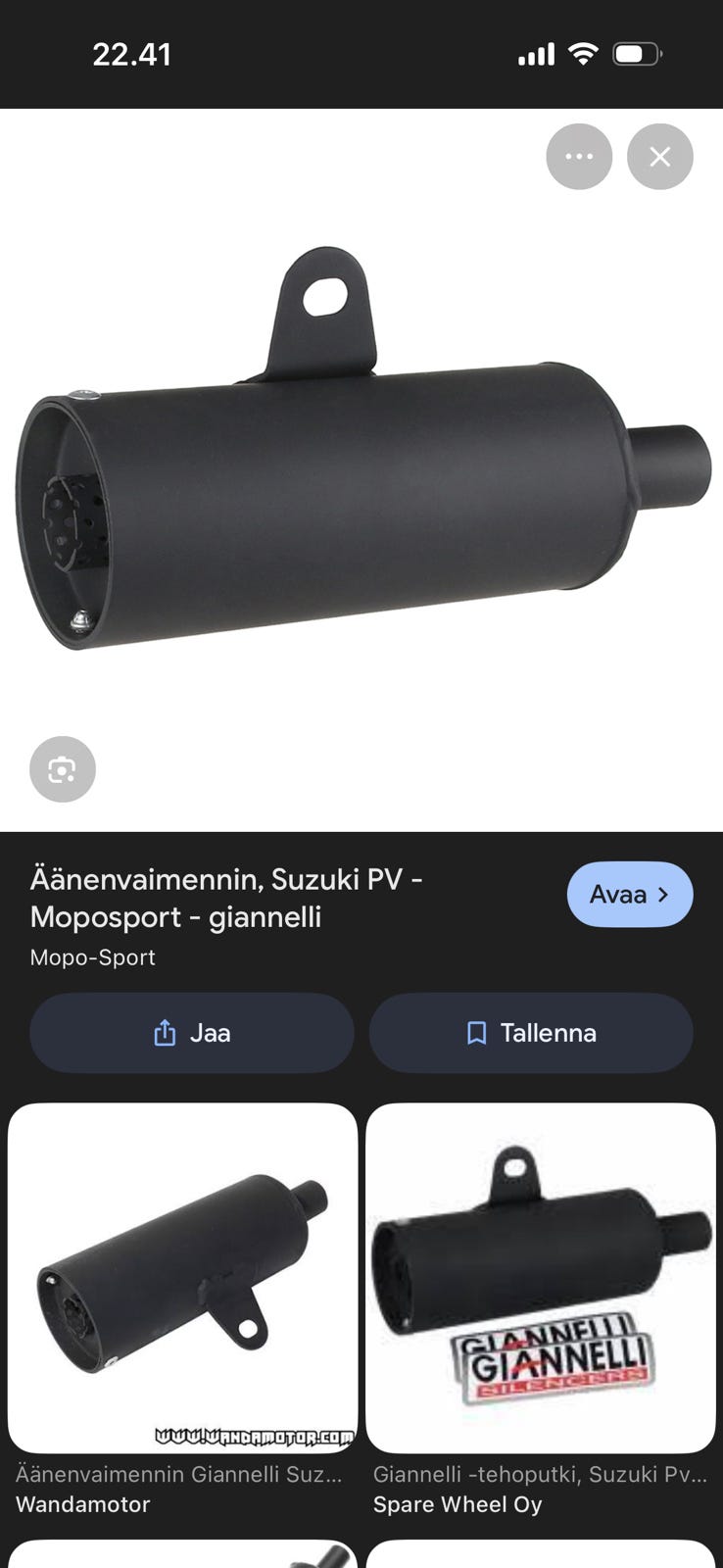The image size is (723, 1568).
Task: Close the image viewer
Action: [659, 157]
